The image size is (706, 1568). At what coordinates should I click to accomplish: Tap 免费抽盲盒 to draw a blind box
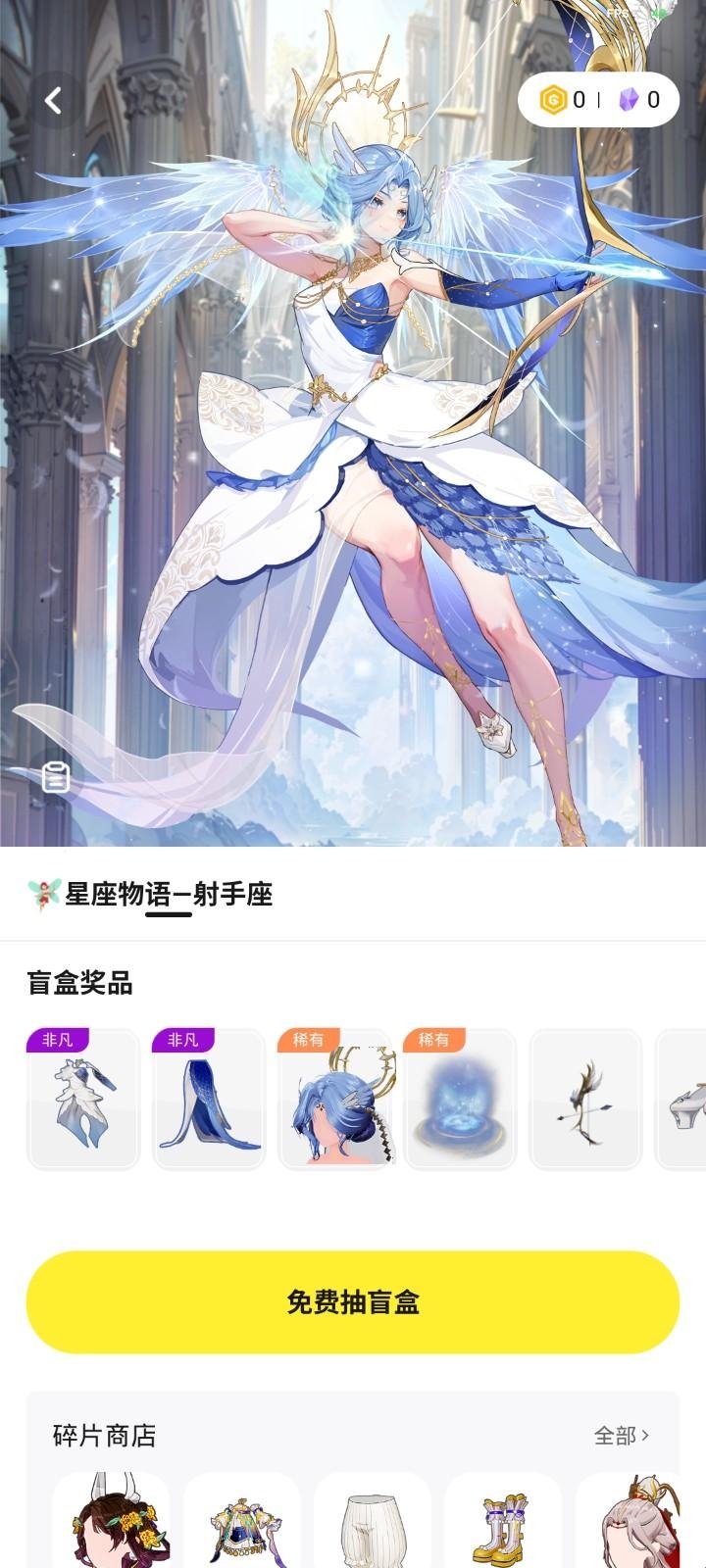click(353, 1302)
